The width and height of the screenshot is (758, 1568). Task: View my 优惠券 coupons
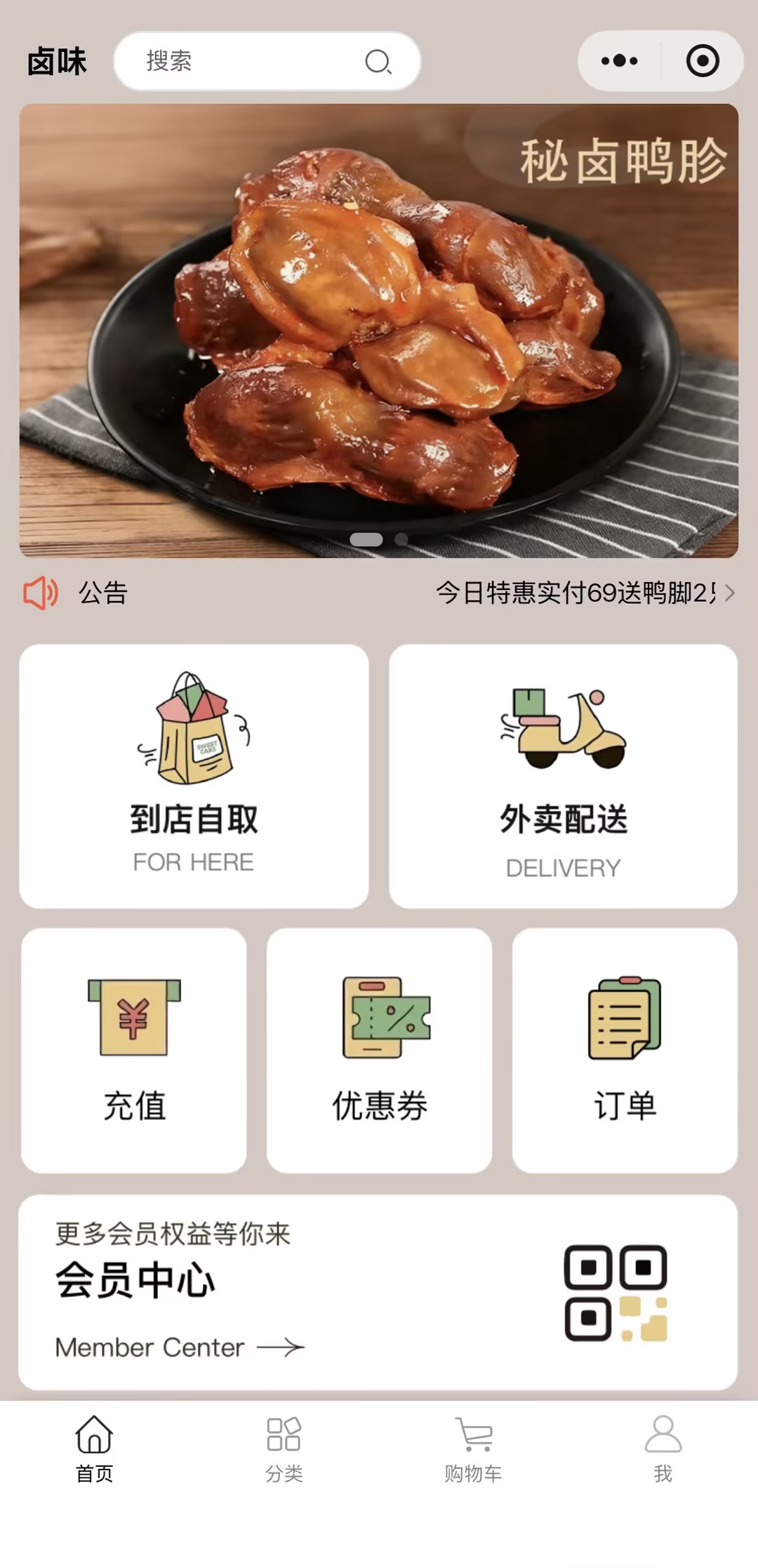click(x=379, y=1050)
